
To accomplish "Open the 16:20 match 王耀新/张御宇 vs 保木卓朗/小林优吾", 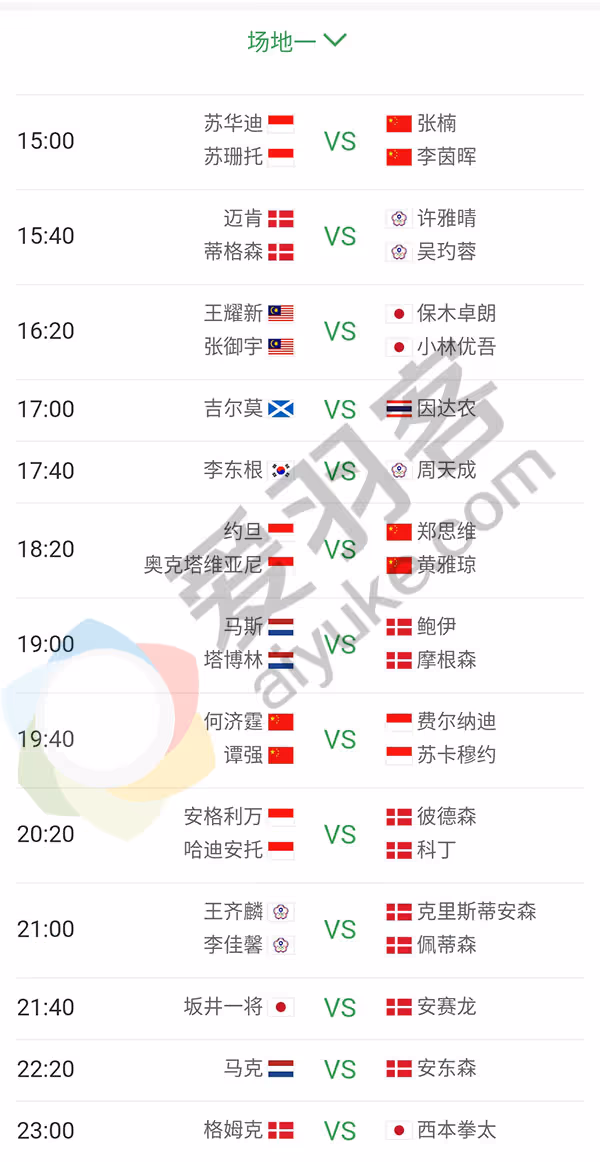I will pos(300,331).
